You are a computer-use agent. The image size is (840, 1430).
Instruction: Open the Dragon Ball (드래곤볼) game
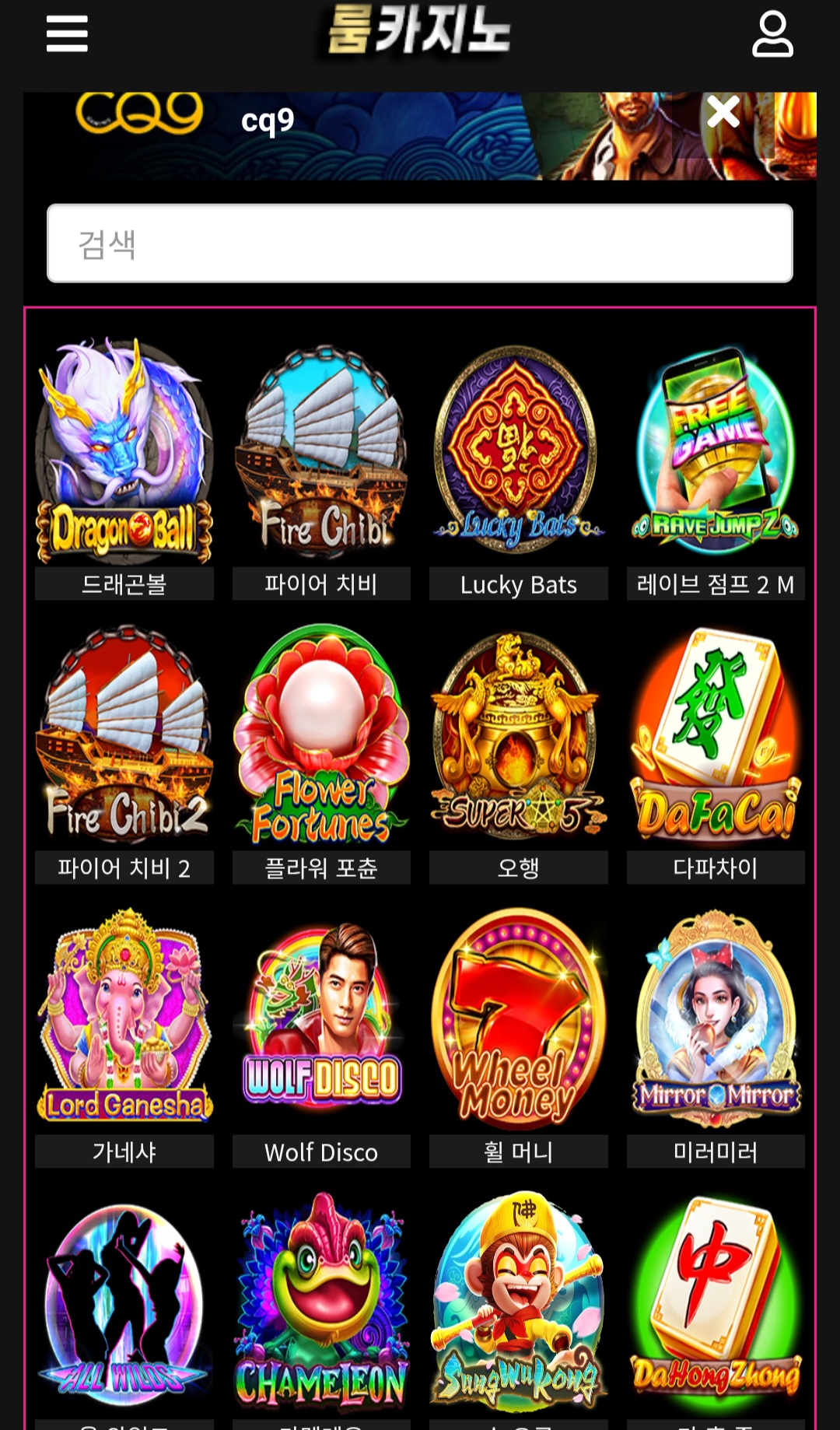(124, 451)
